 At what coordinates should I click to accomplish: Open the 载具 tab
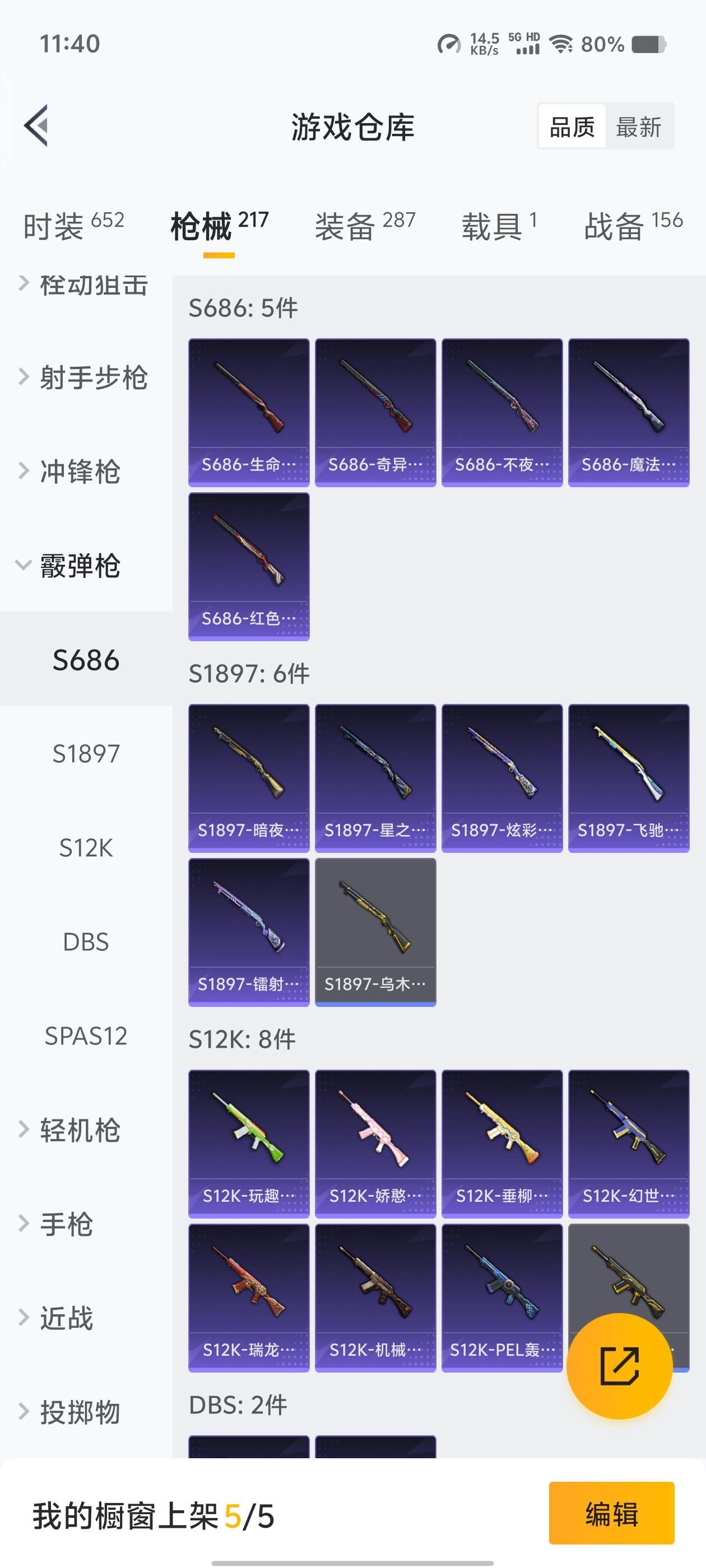click(x=499, y=226)
